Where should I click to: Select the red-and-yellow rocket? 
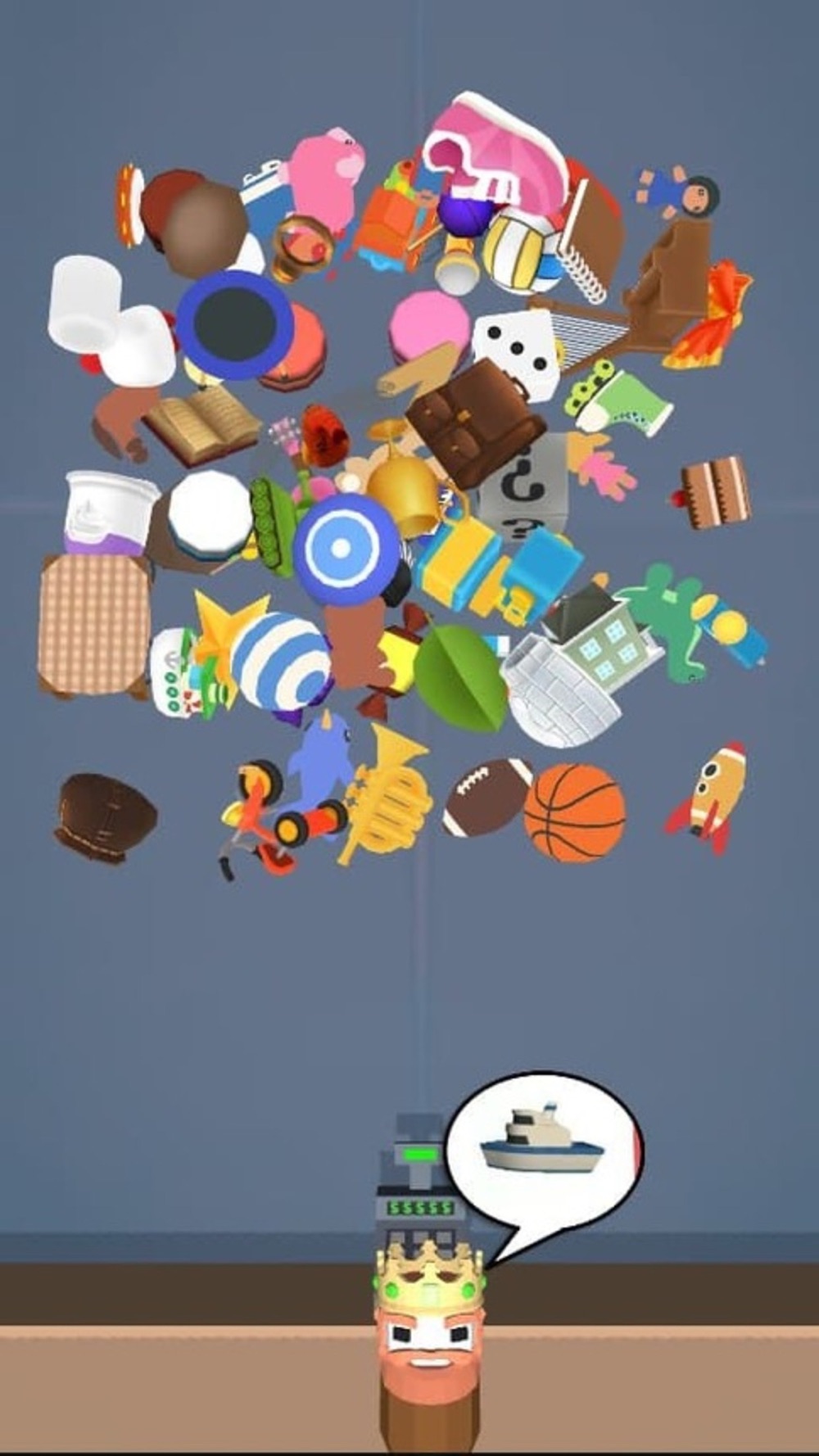point(706,798)
